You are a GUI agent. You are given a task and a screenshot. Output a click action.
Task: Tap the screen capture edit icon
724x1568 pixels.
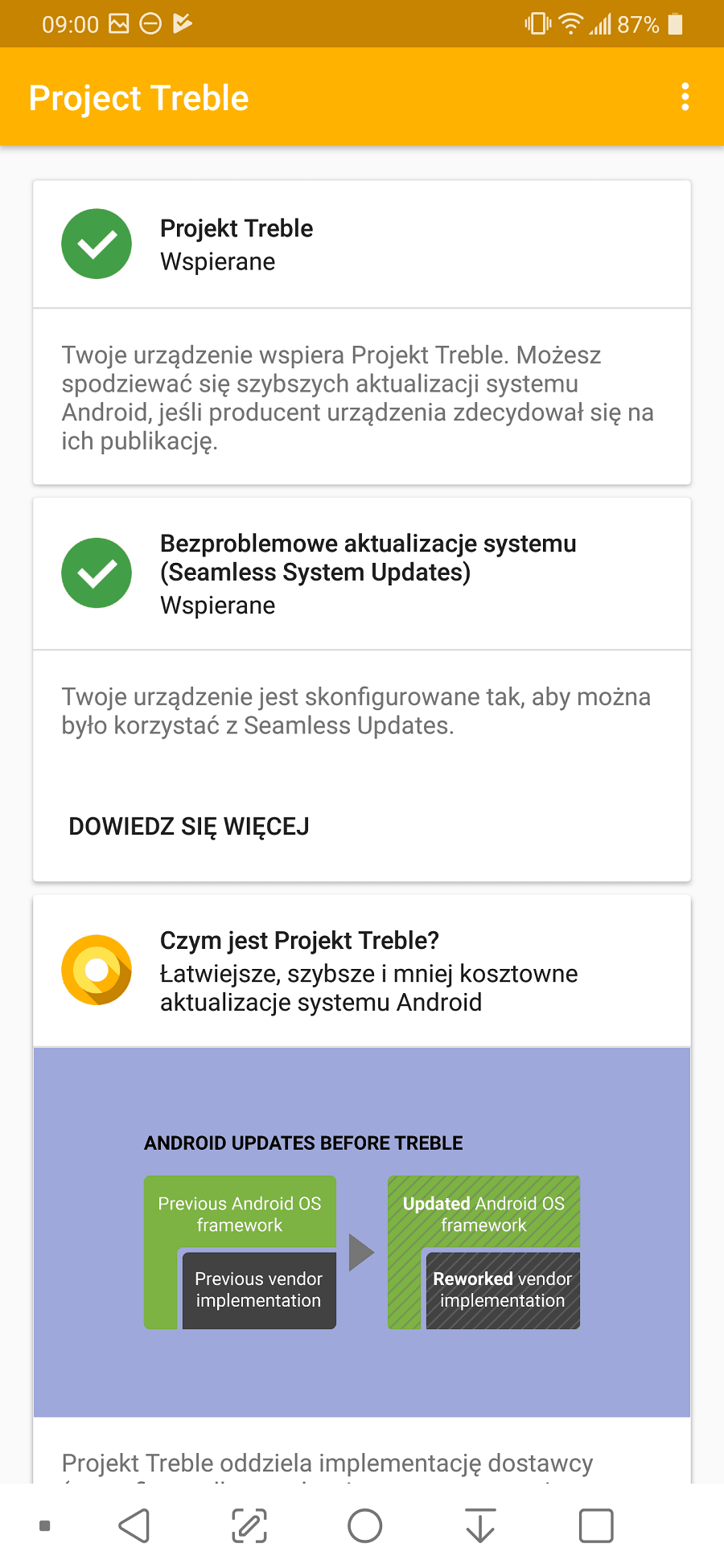[249, 1525]
